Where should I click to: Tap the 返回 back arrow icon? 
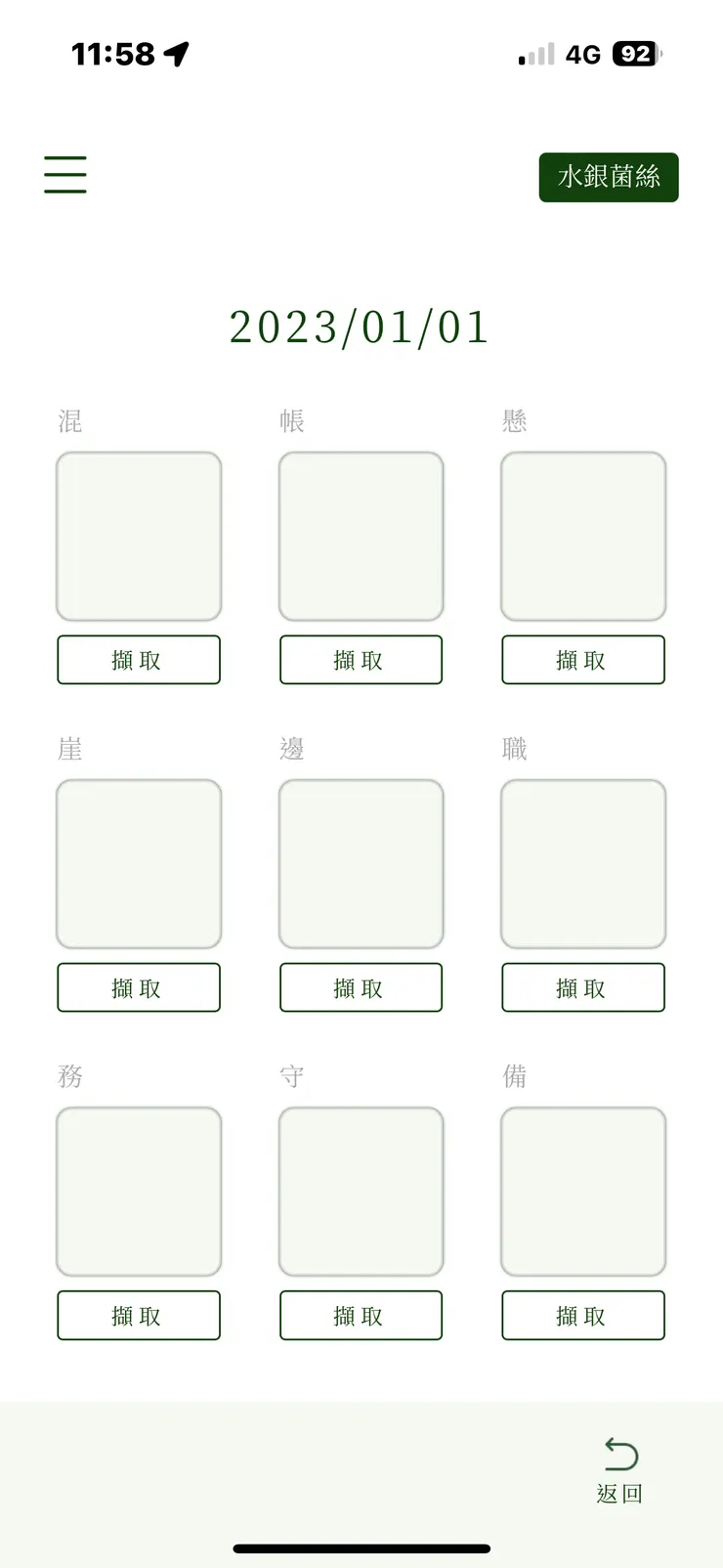pyautogui.click(x=621, y=1454)
